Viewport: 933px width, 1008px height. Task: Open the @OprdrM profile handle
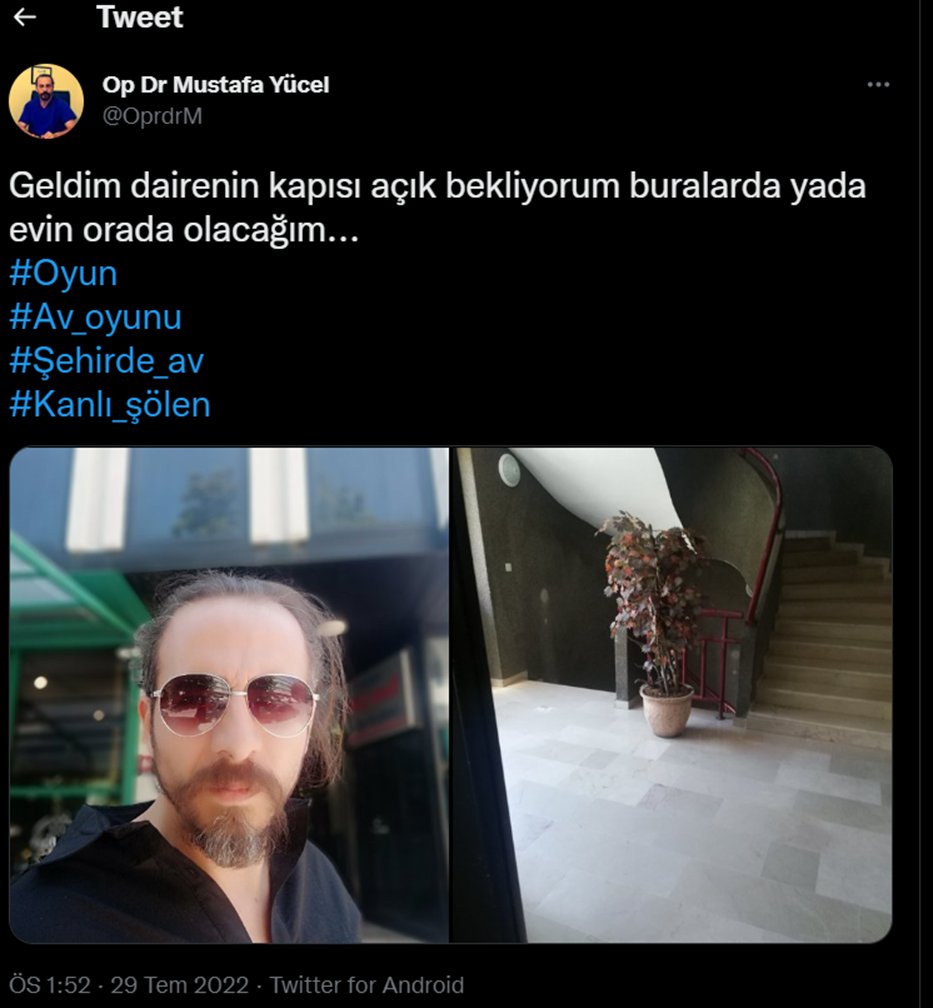(x=152, y=115)
